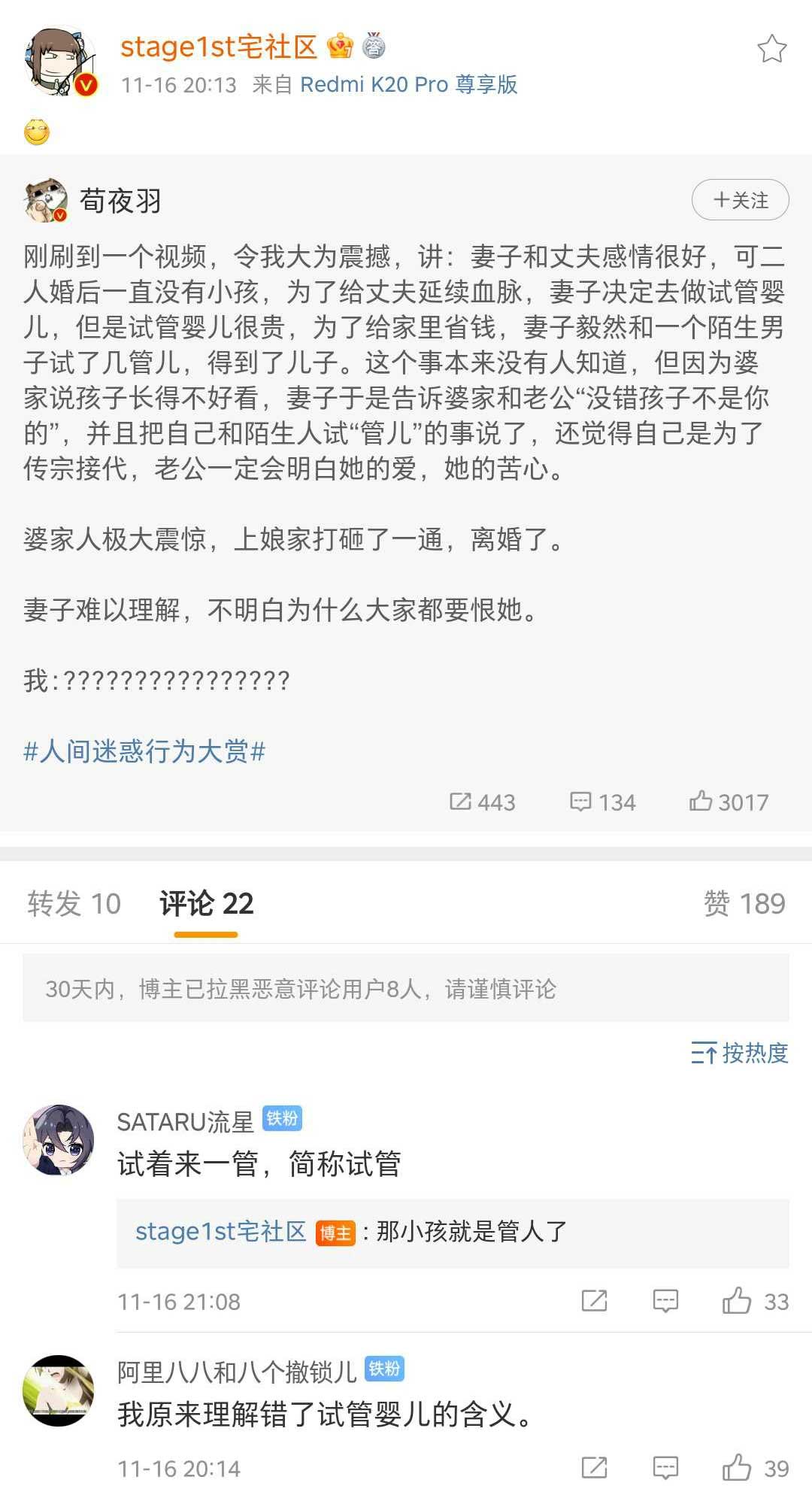
Task: Open stage1st宅社区 link in the reply
Action: [x=220, y=1232]
